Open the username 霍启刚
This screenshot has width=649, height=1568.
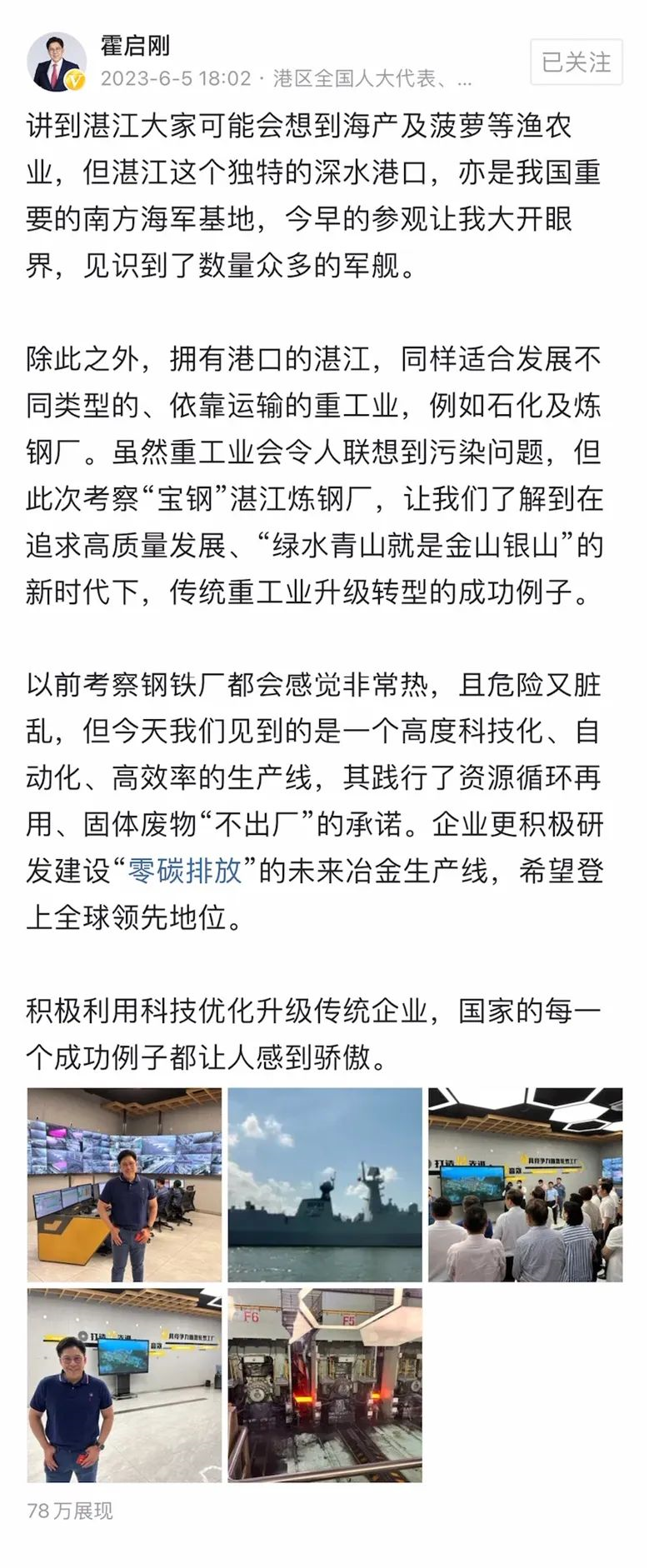click(135, 45)
